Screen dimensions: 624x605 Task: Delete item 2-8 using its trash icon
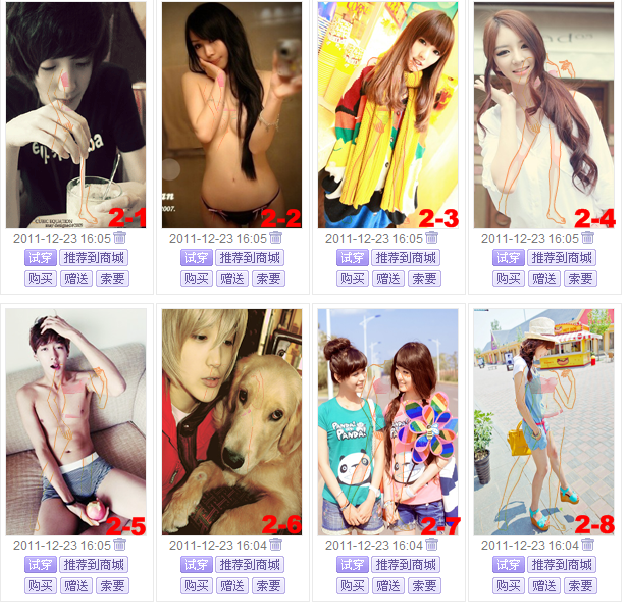point(588,545)
